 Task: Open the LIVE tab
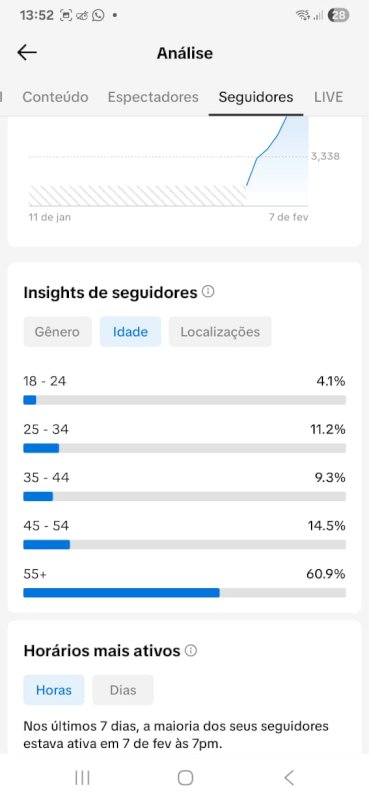328,97
